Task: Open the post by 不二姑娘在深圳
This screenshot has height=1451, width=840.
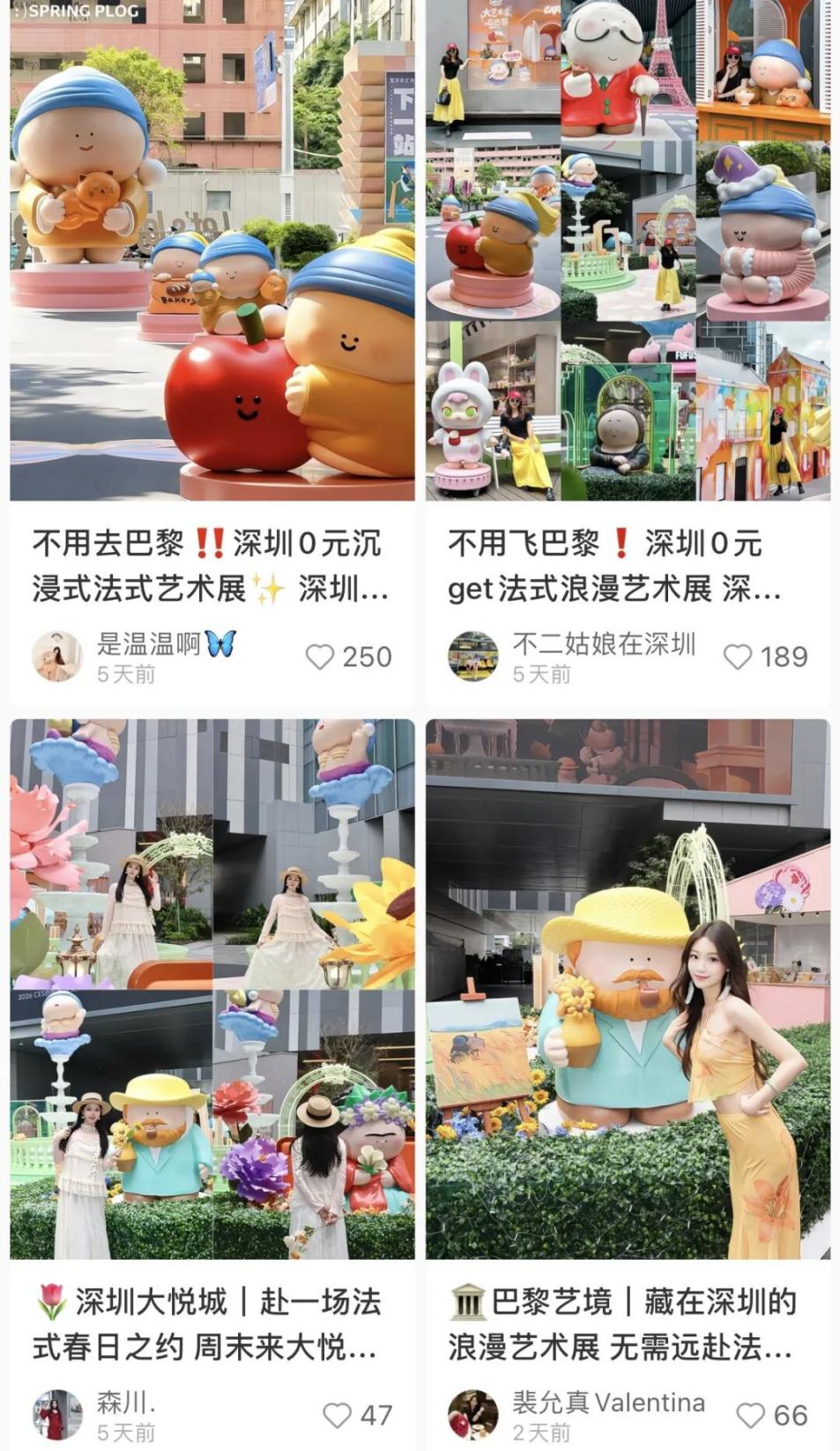Action: (x=628, y=256)
